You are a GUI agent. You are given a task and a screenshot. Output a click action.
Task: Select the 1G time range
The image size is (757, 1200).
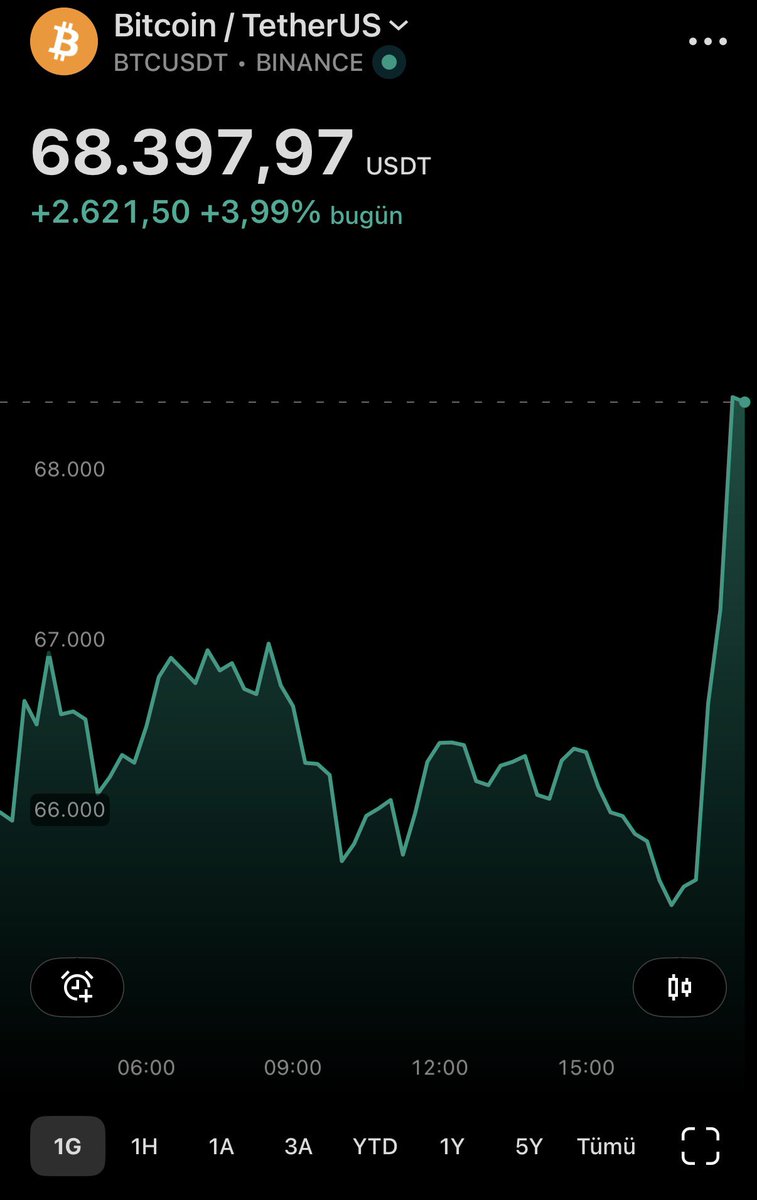67,1146
